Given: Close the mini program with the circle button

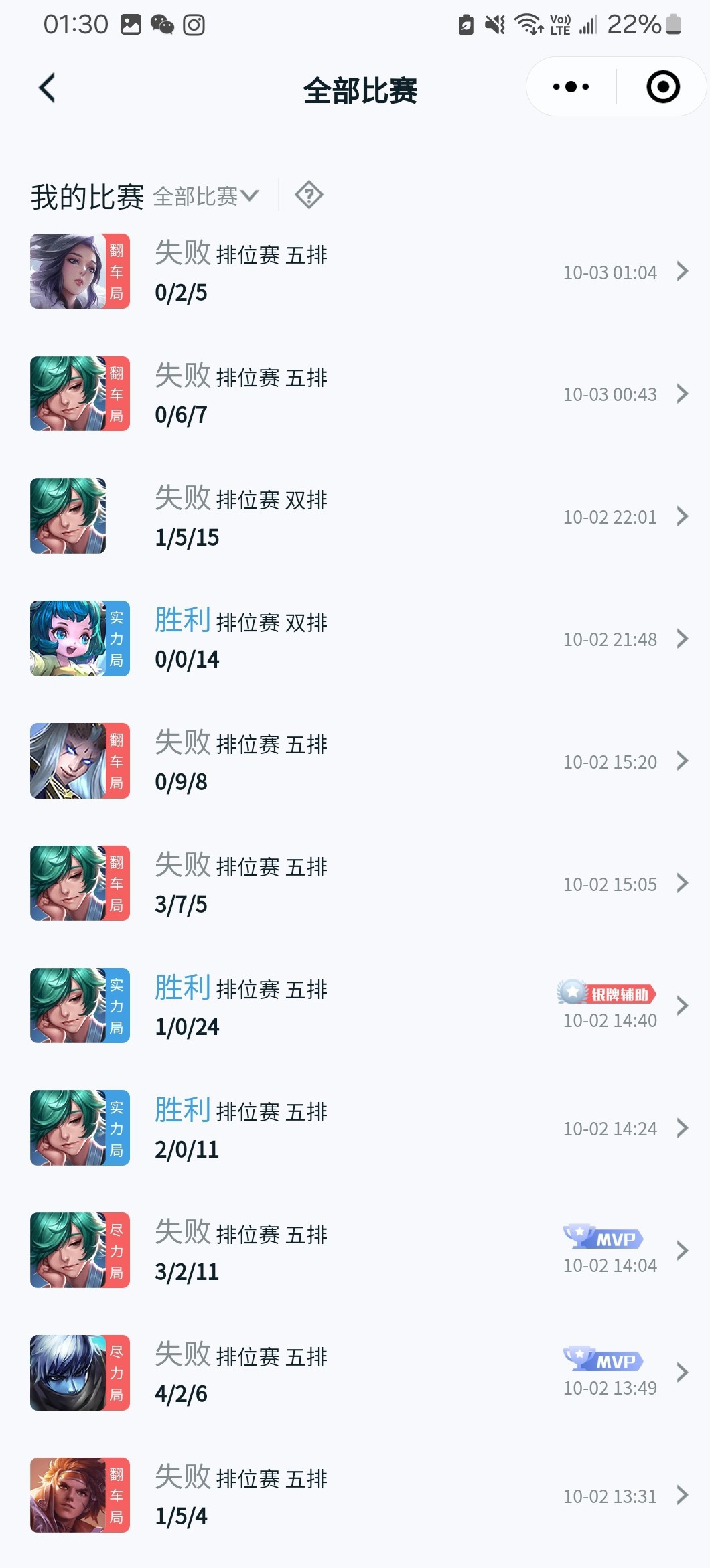Looking at the screenshot, I should tap(663, 87).
